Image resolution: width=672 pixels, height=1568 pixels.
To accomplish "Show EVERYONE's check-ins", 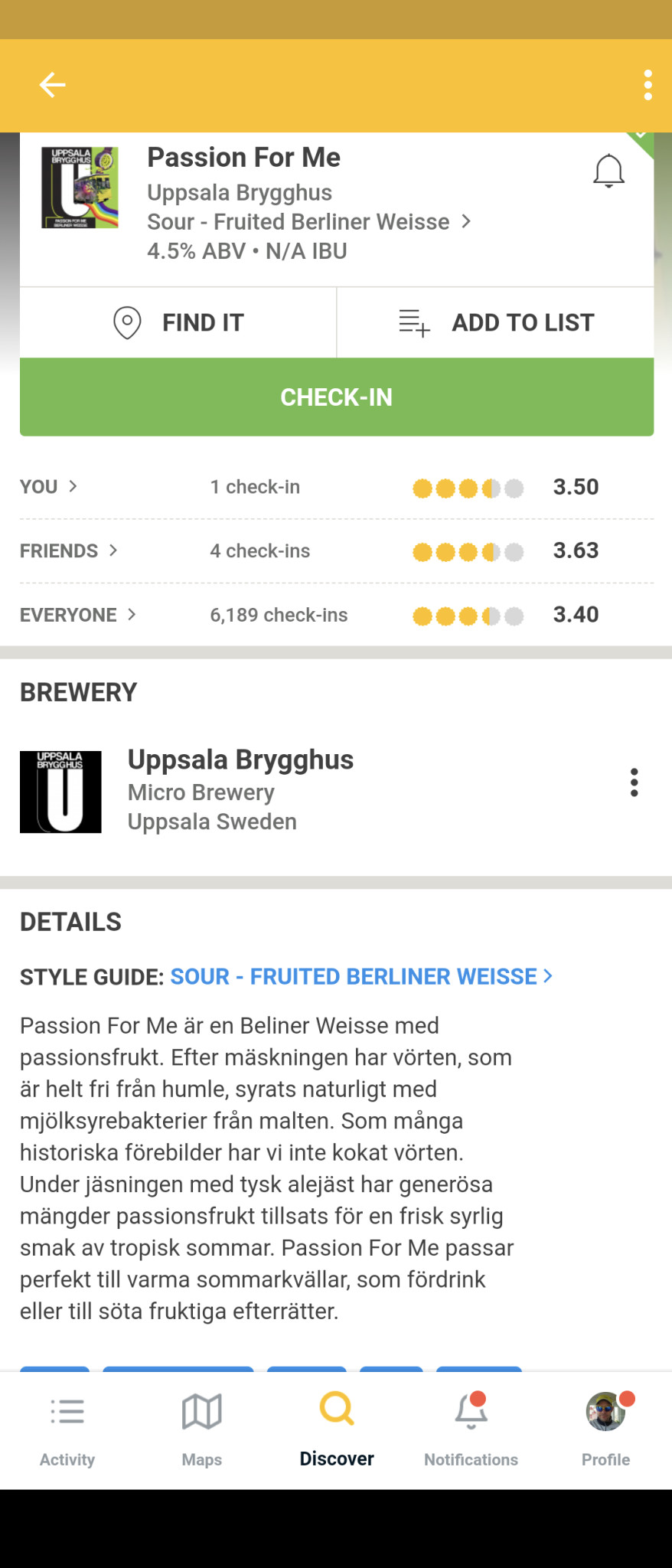I will [78, 615].
